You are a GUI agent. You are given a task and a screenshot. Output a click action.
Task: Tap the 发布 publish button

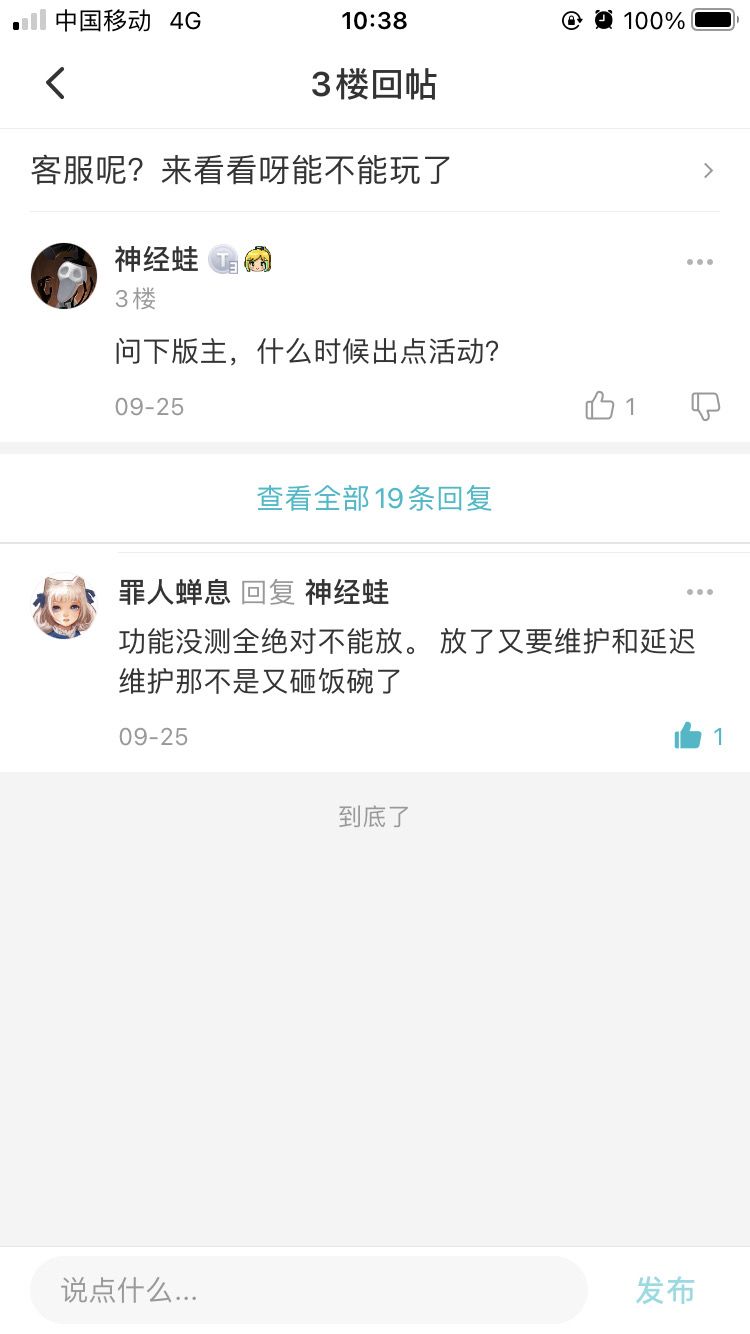[x=665, y=1290]
